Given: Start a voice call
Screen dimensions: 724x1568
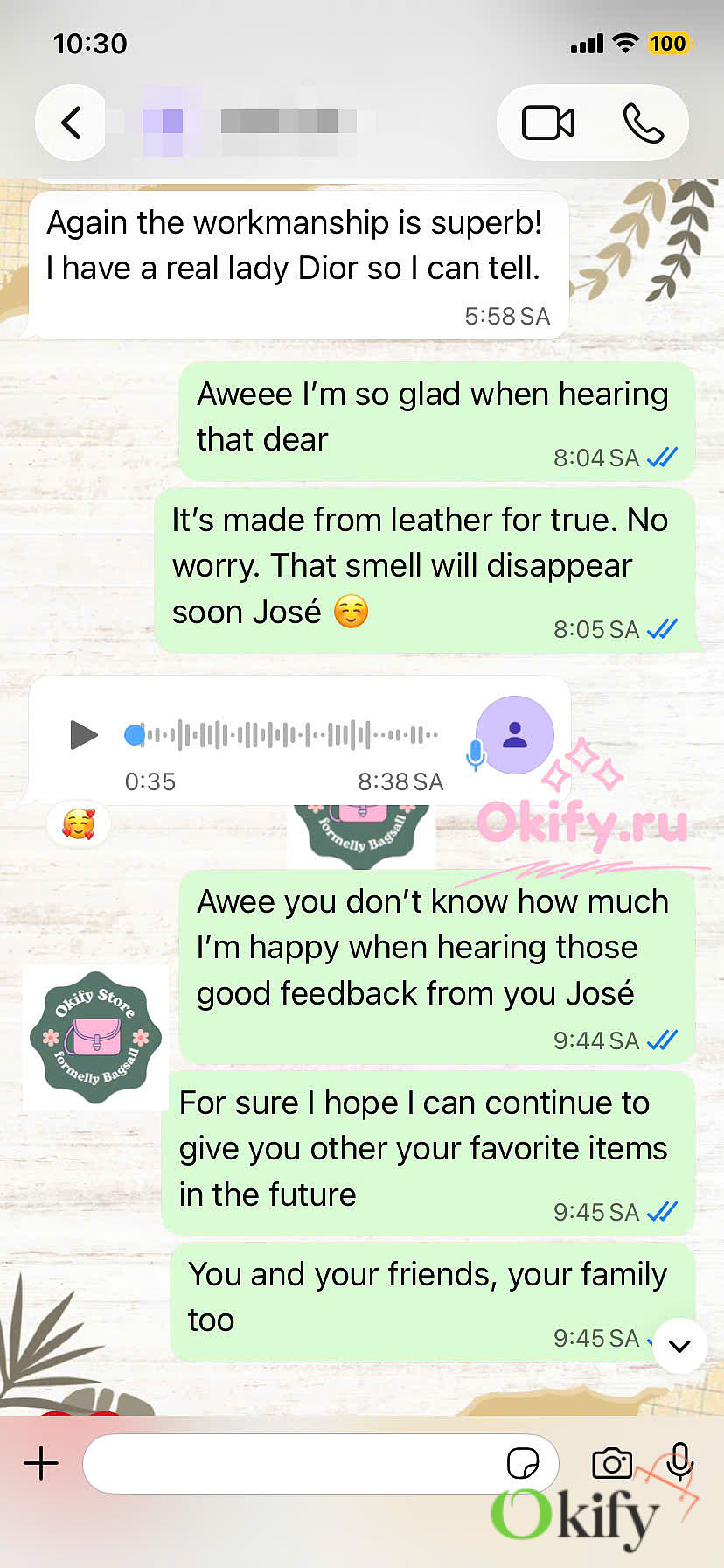Looking at the screenshot, I should point(644,122).
